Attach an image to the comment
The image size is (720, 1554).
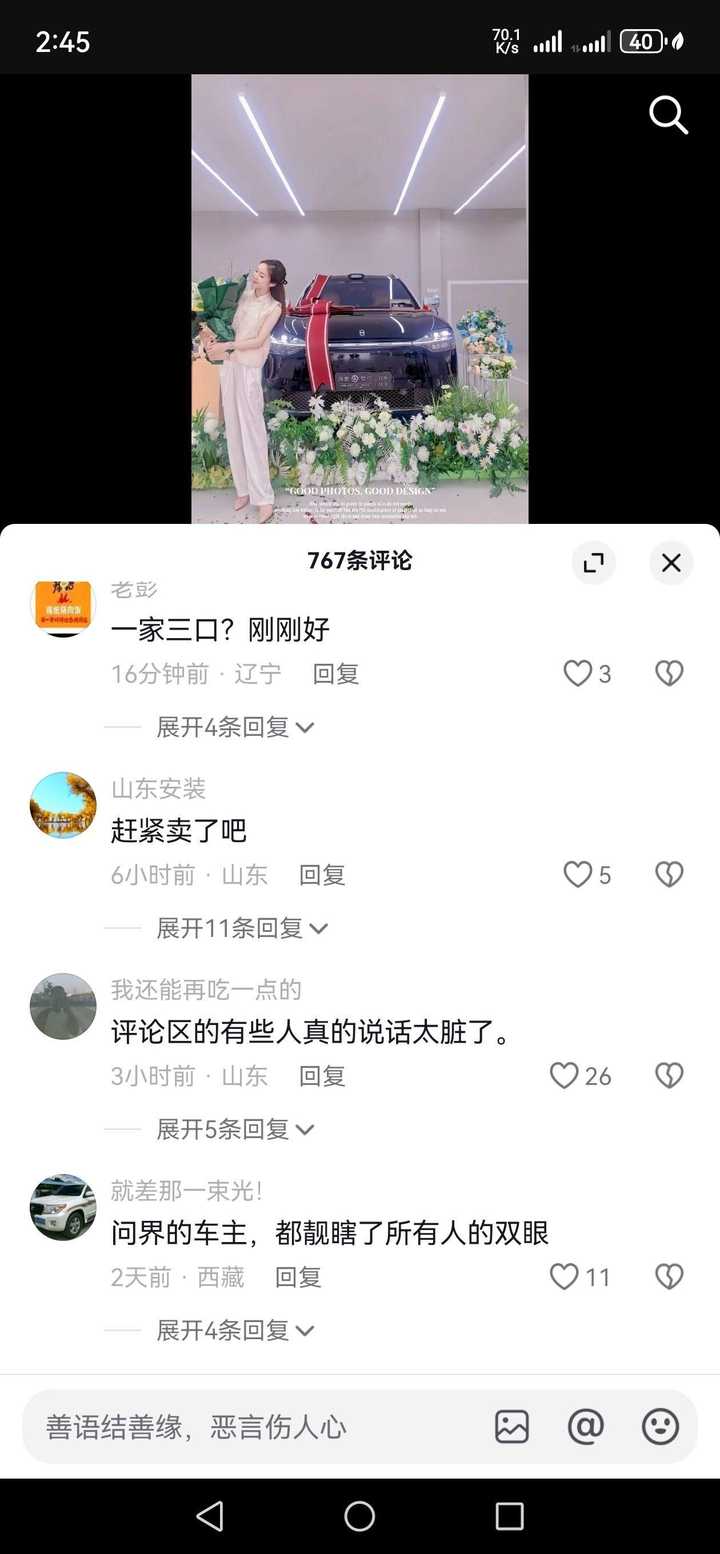tap(512, 1427)
